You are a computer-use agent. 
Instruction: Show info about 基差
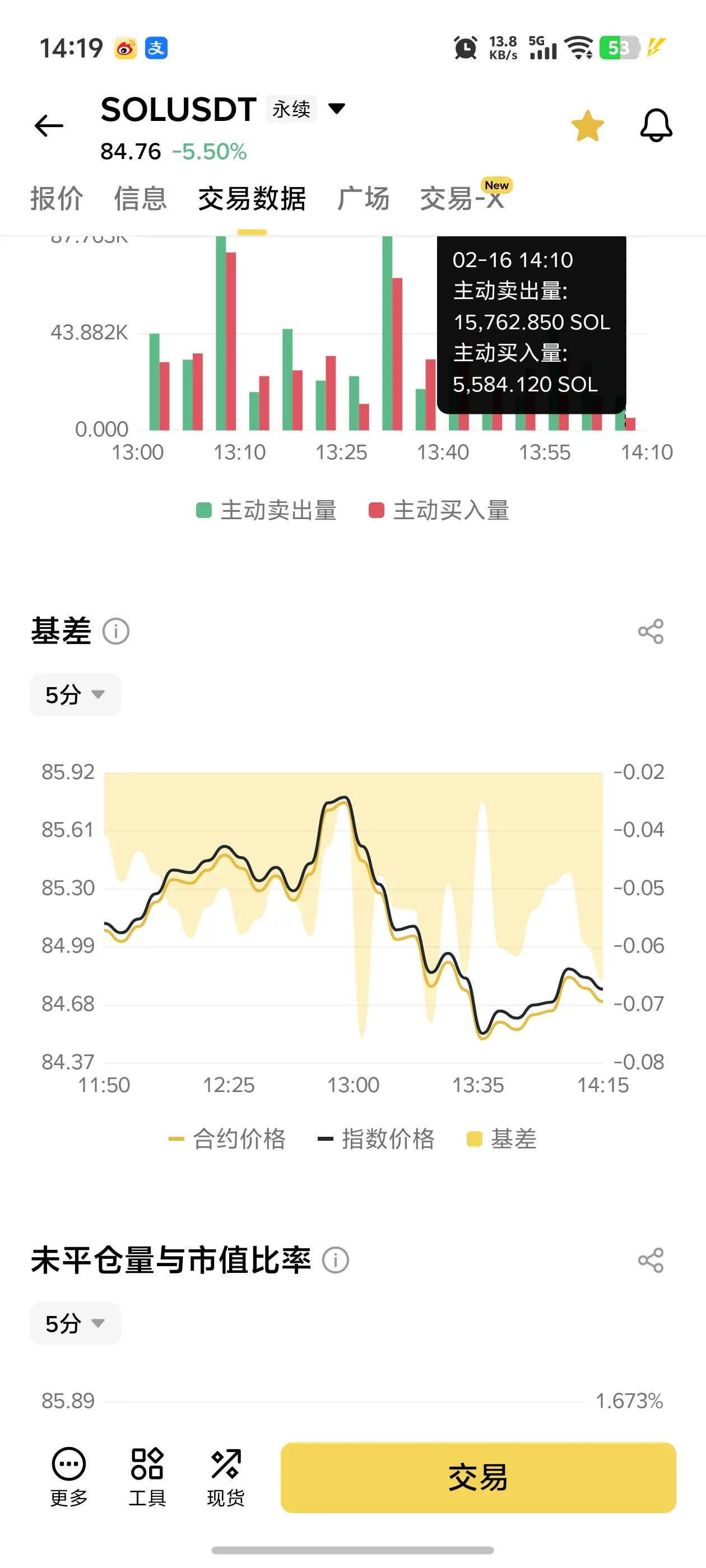[116, 631]
